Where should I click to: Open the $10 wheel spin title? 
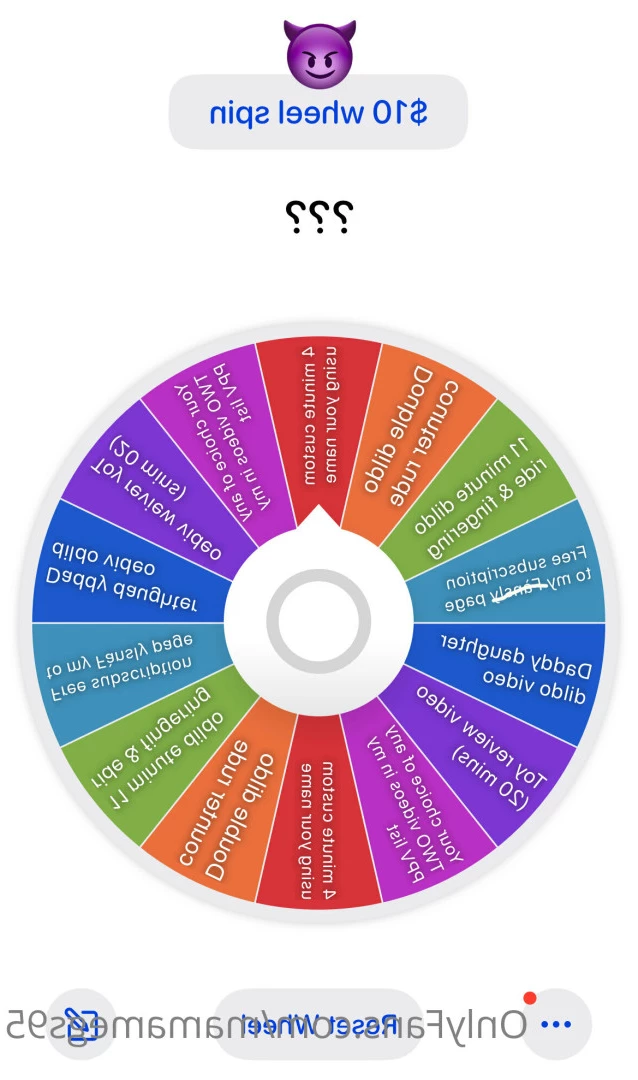(318, 112)
